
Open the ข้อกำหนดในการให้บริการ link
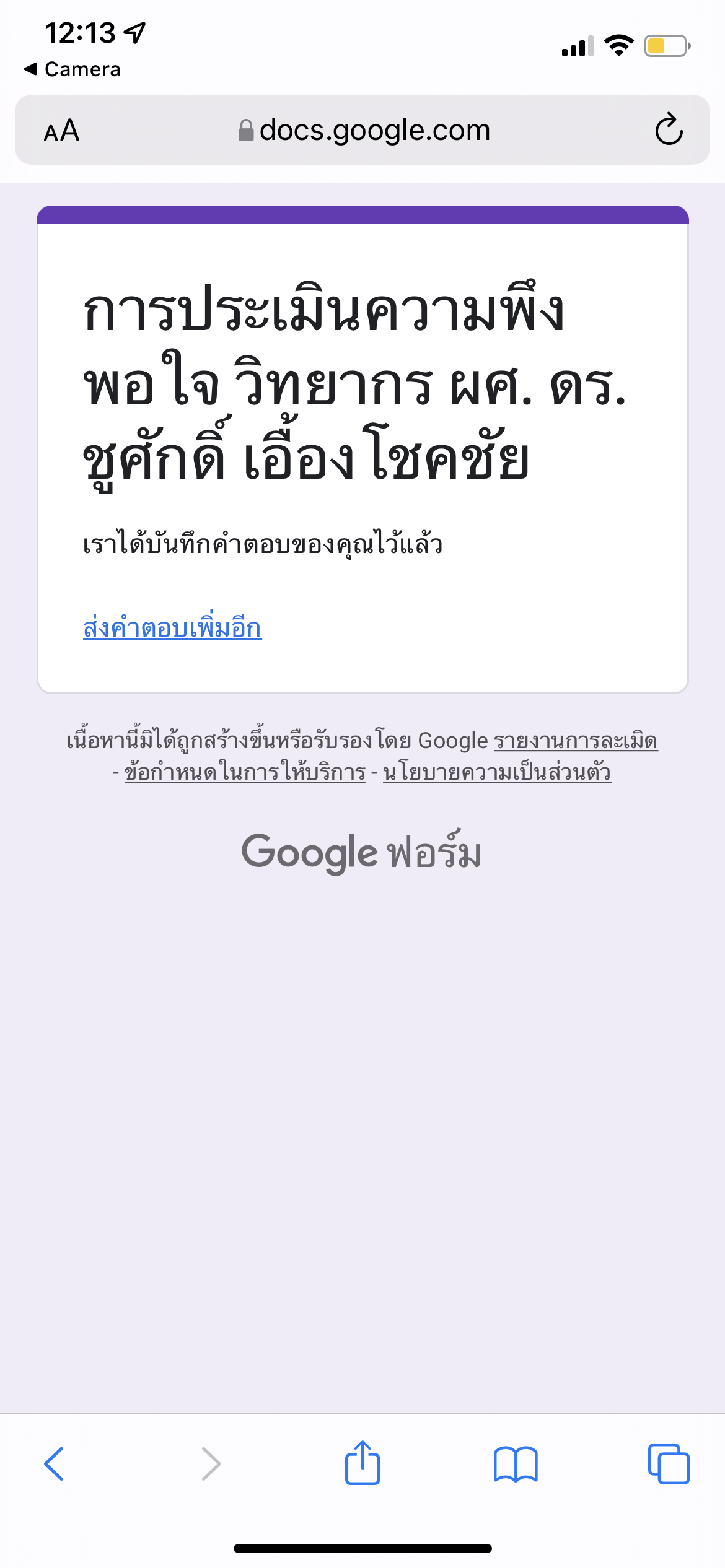click(245, 772)
